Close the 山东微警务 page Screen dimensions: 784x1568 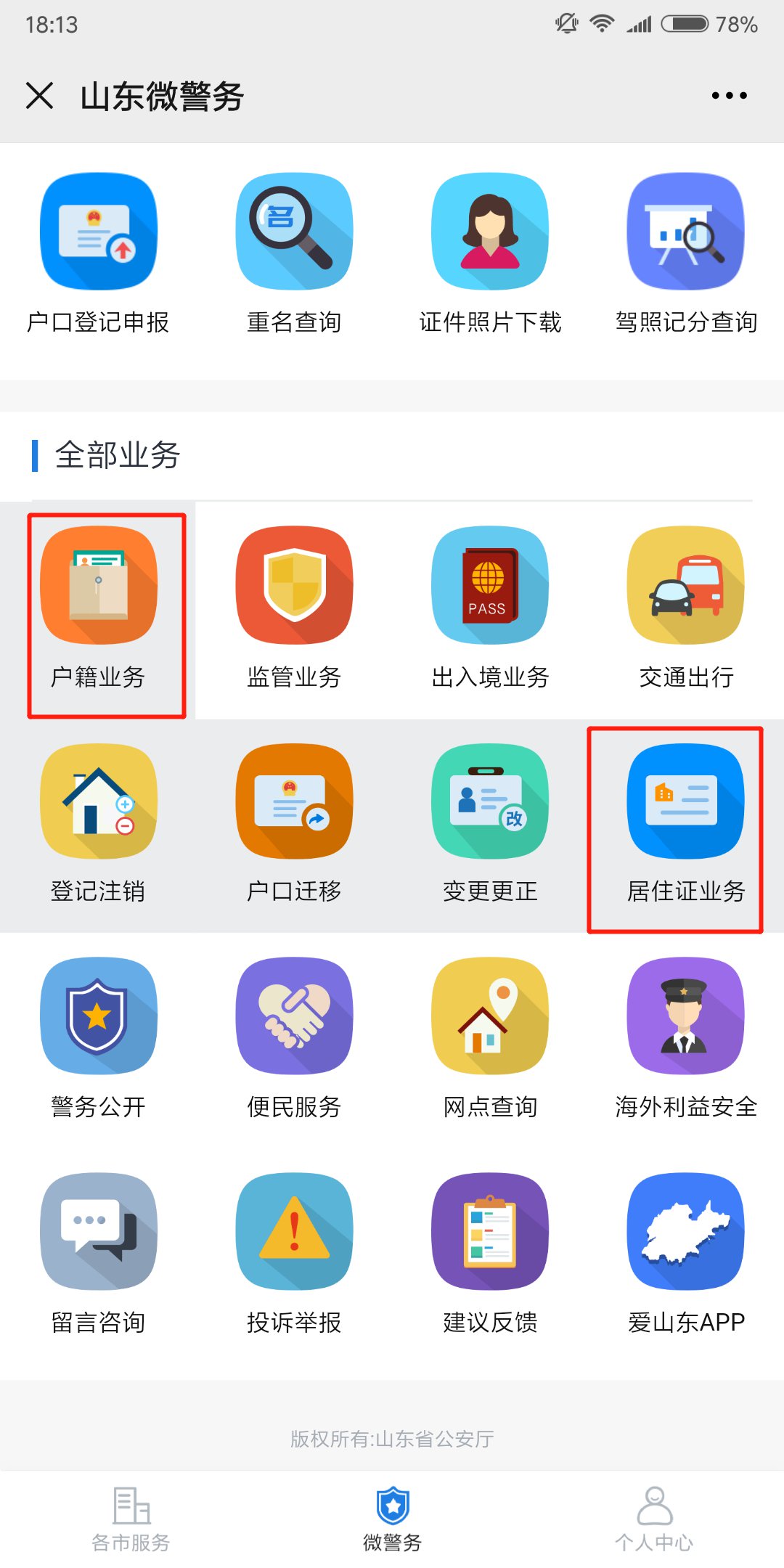40,95
